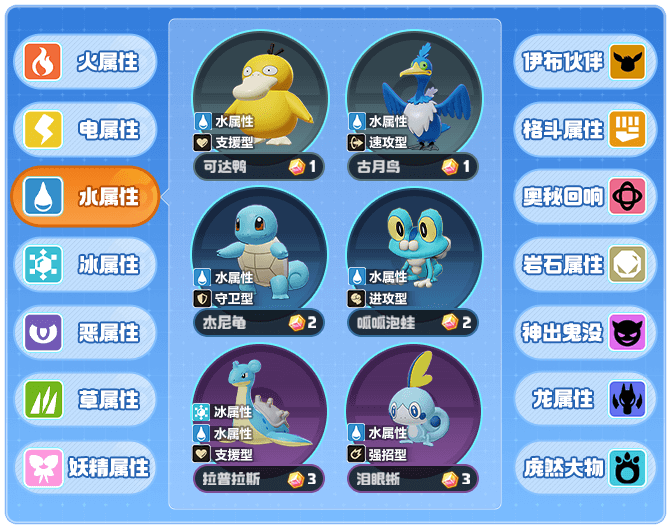
Task: Select the 杰尼龟 card
Action: point(258,257)
